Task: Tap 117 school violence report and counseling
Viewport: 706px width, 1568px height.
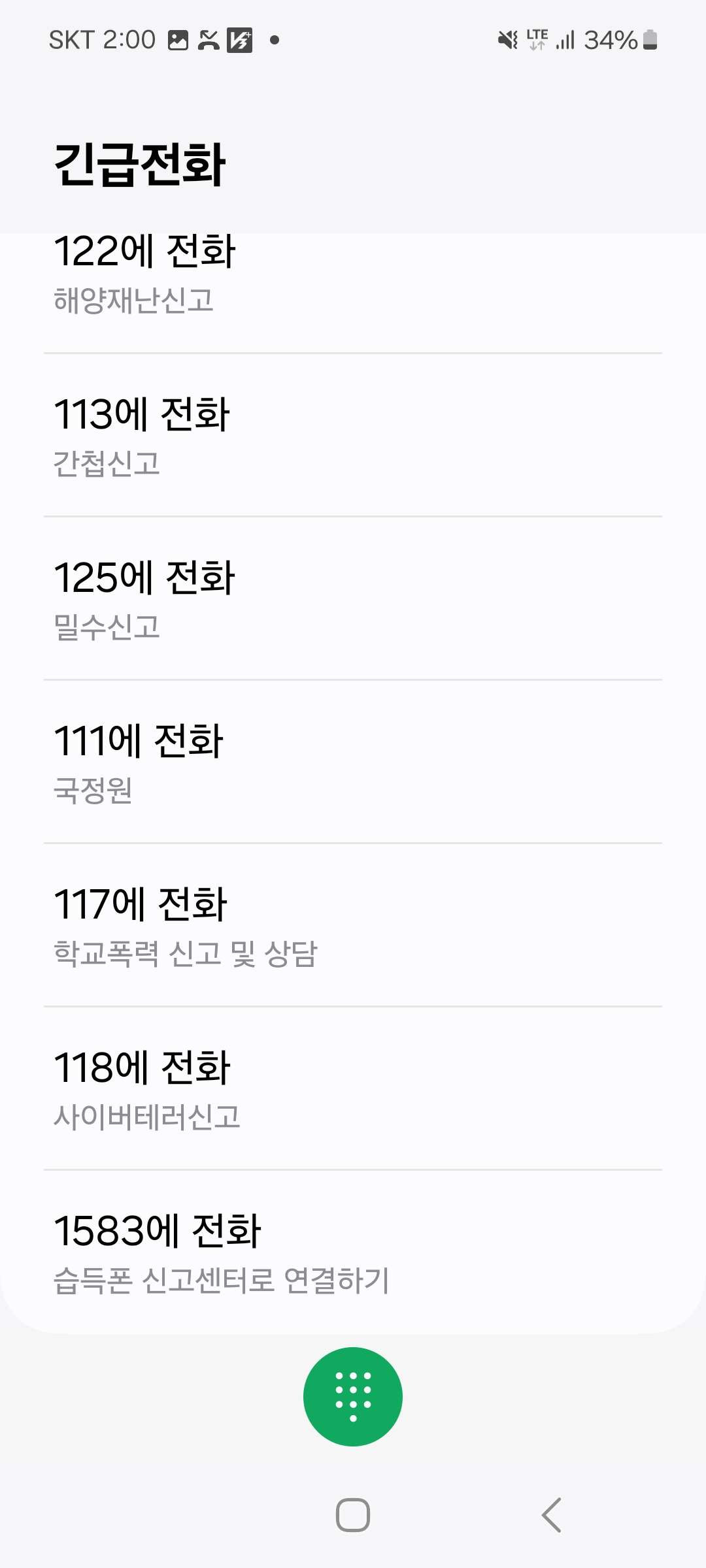Action: (353, 926)
